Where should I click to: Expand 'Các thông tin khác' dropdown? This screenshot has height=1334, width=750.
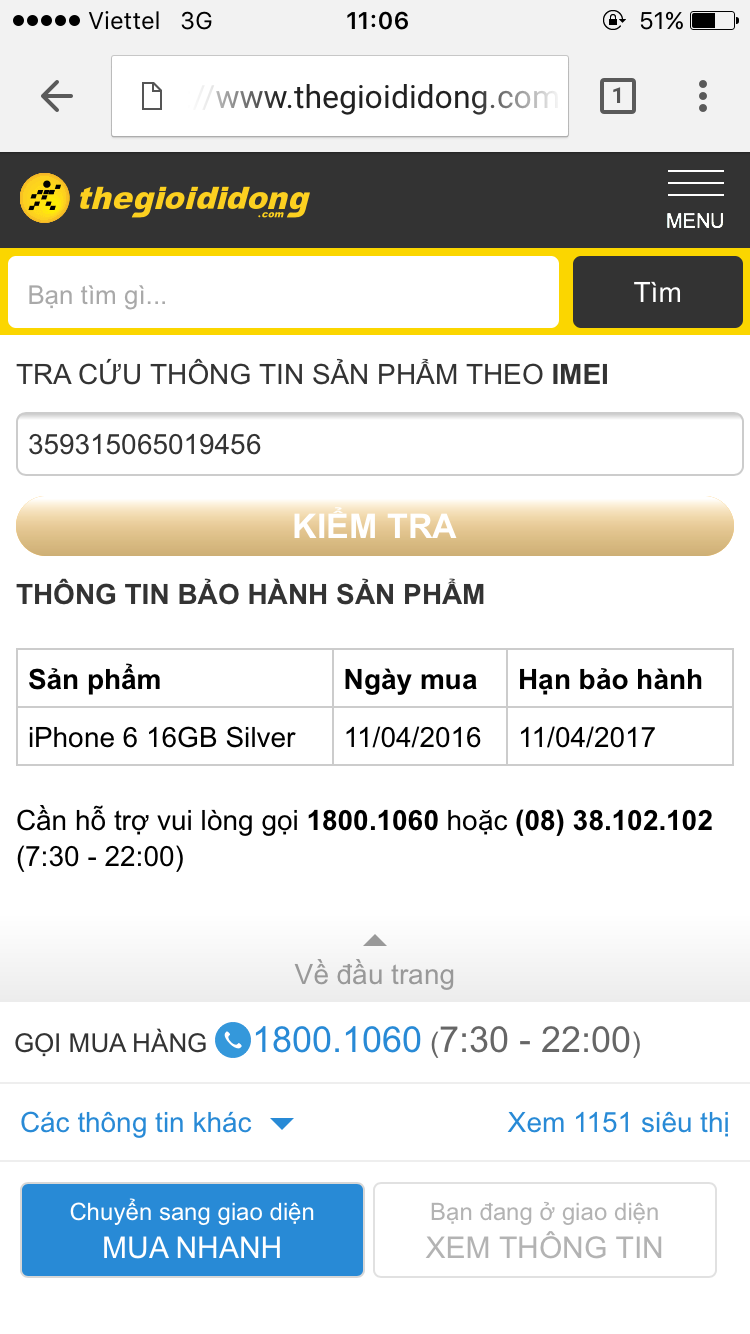coord(157,1123)
